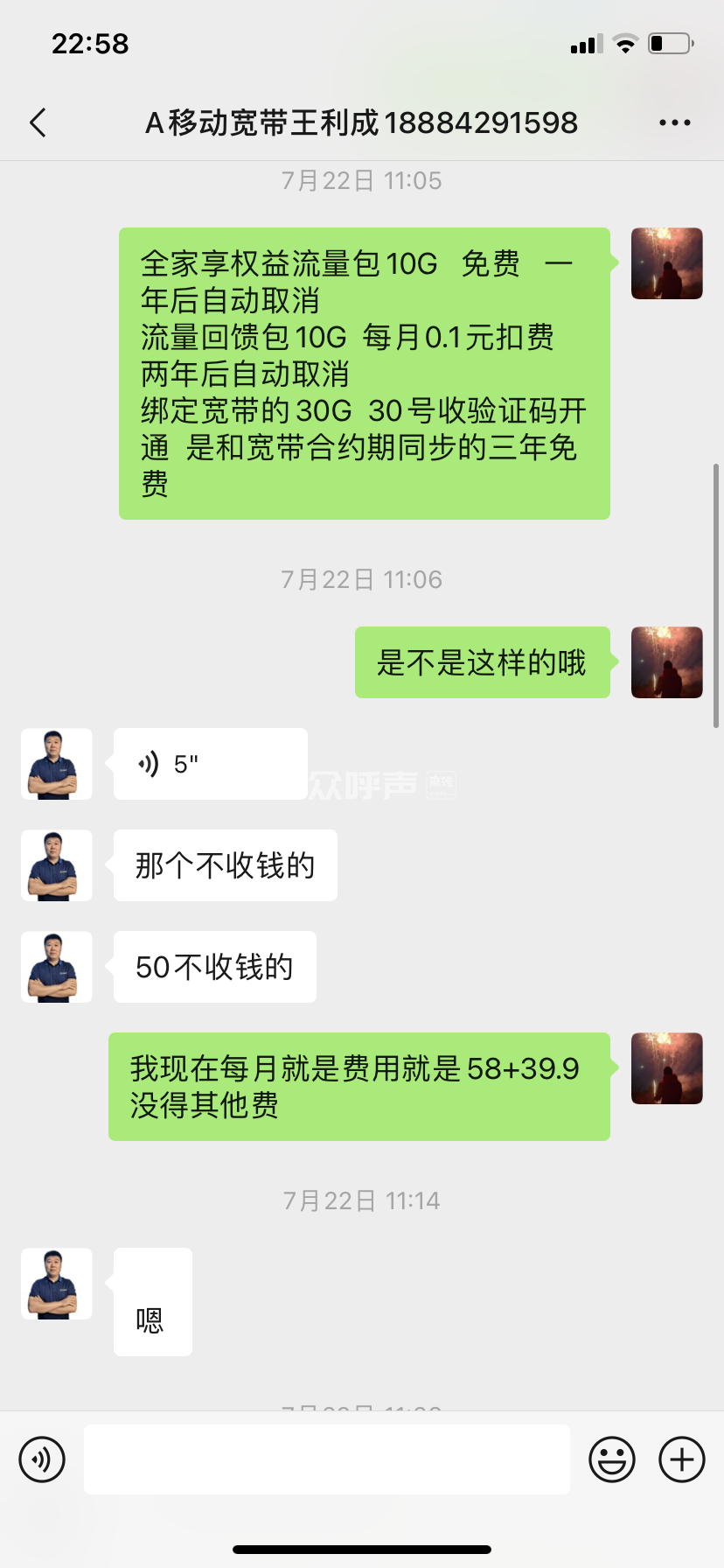Open the chat info three-dot menu

coord(675,123)
